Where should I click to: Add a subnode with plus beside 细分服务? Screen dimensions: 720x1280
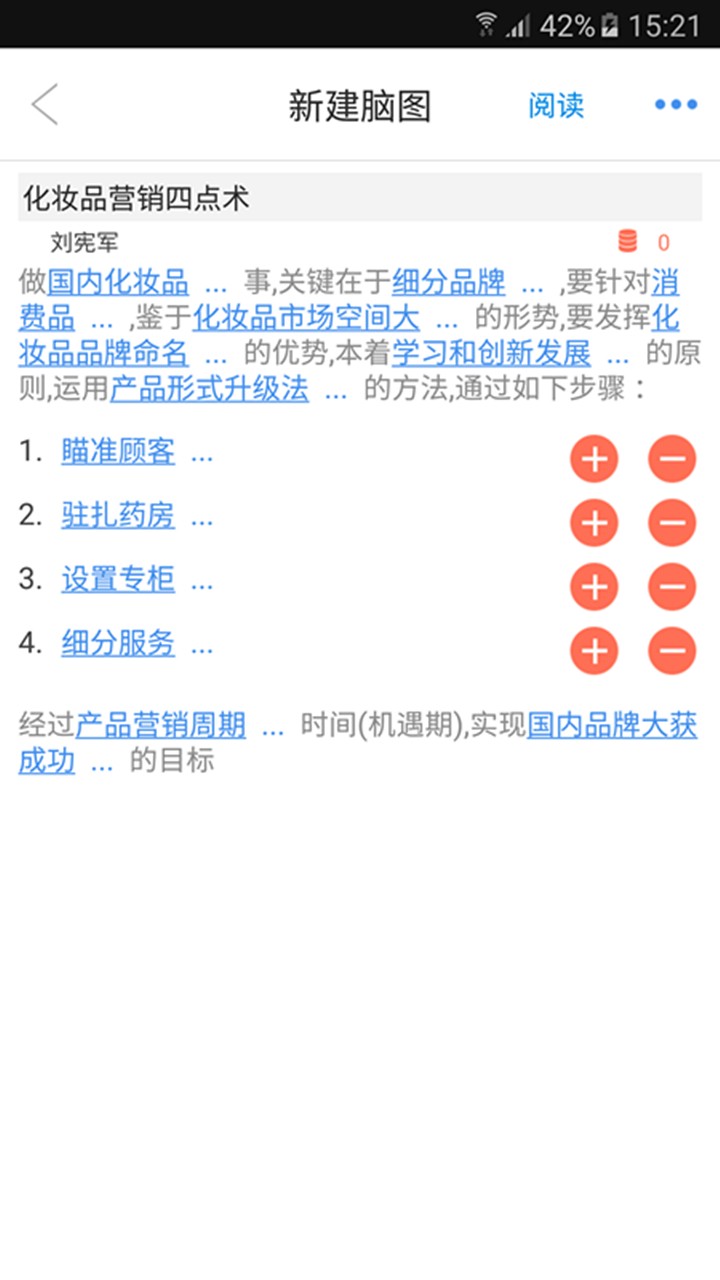tap(593, 650)
